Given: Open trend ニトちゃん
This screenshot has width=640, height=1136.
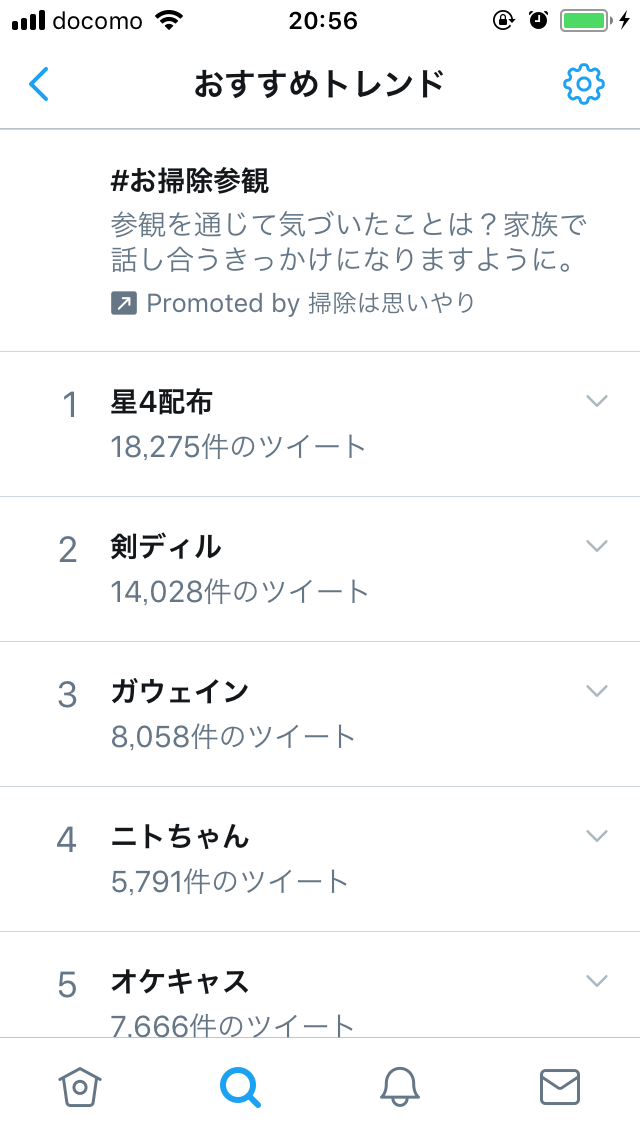Looking at the screenshot, I should click(x=320, y=859).
